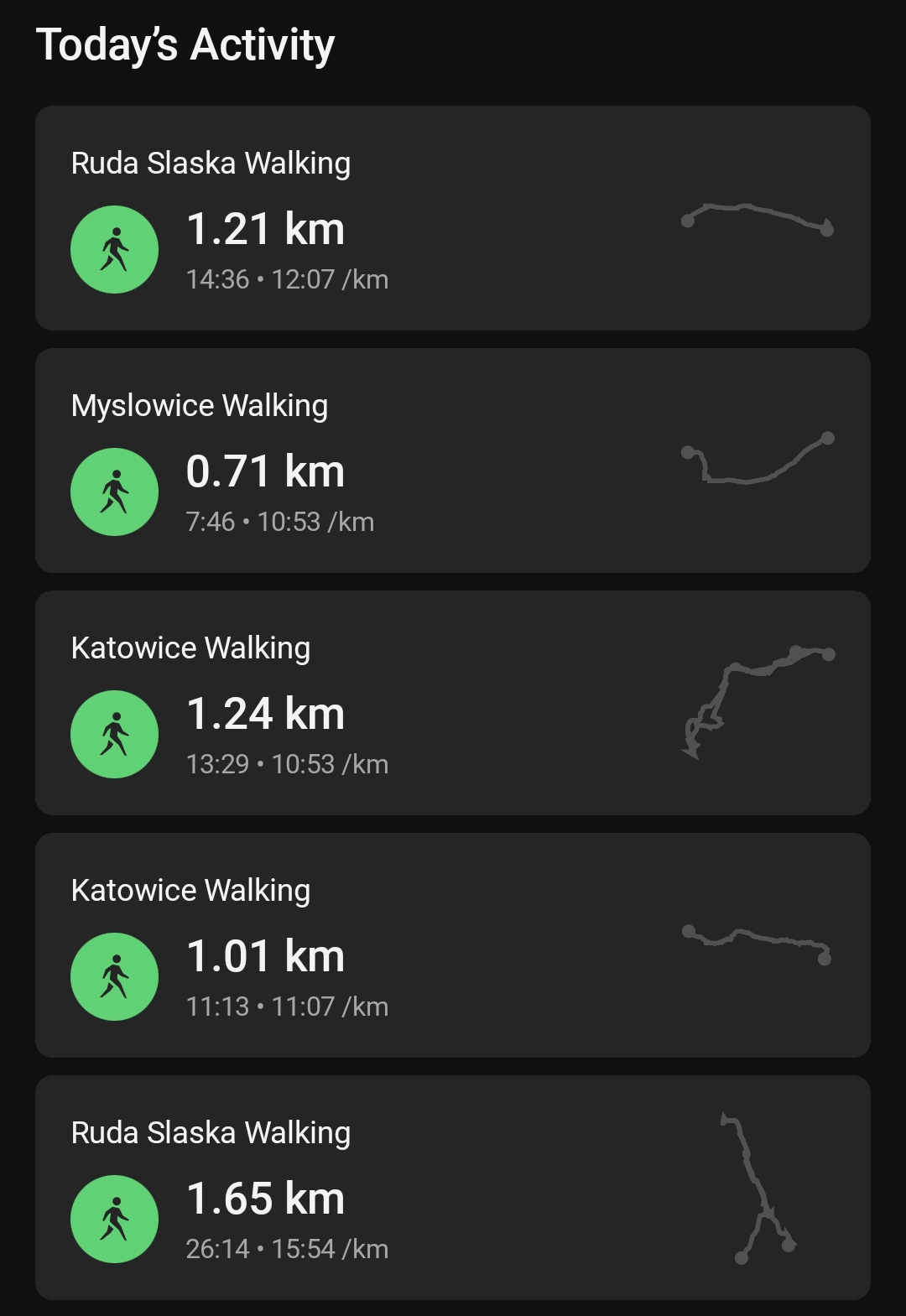906x1316 pixels.
Task: Open the 1.21 km Ruda Slaska walk
Action: pos(452,218)
